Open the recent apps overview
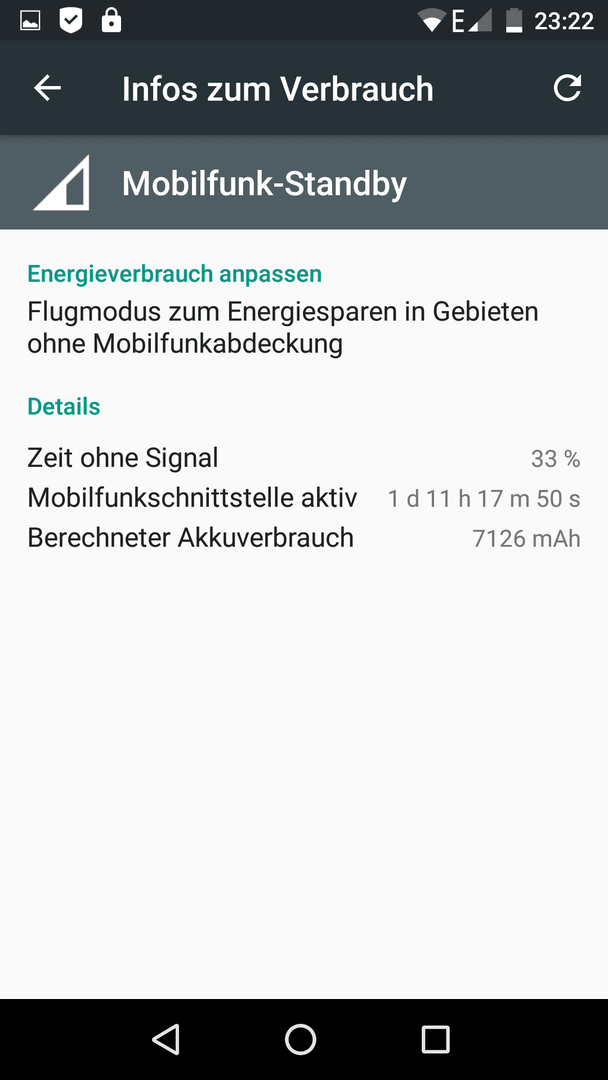Image resolution: width=608 pixels, height=1080 pixels. [x=435, y=1039]
